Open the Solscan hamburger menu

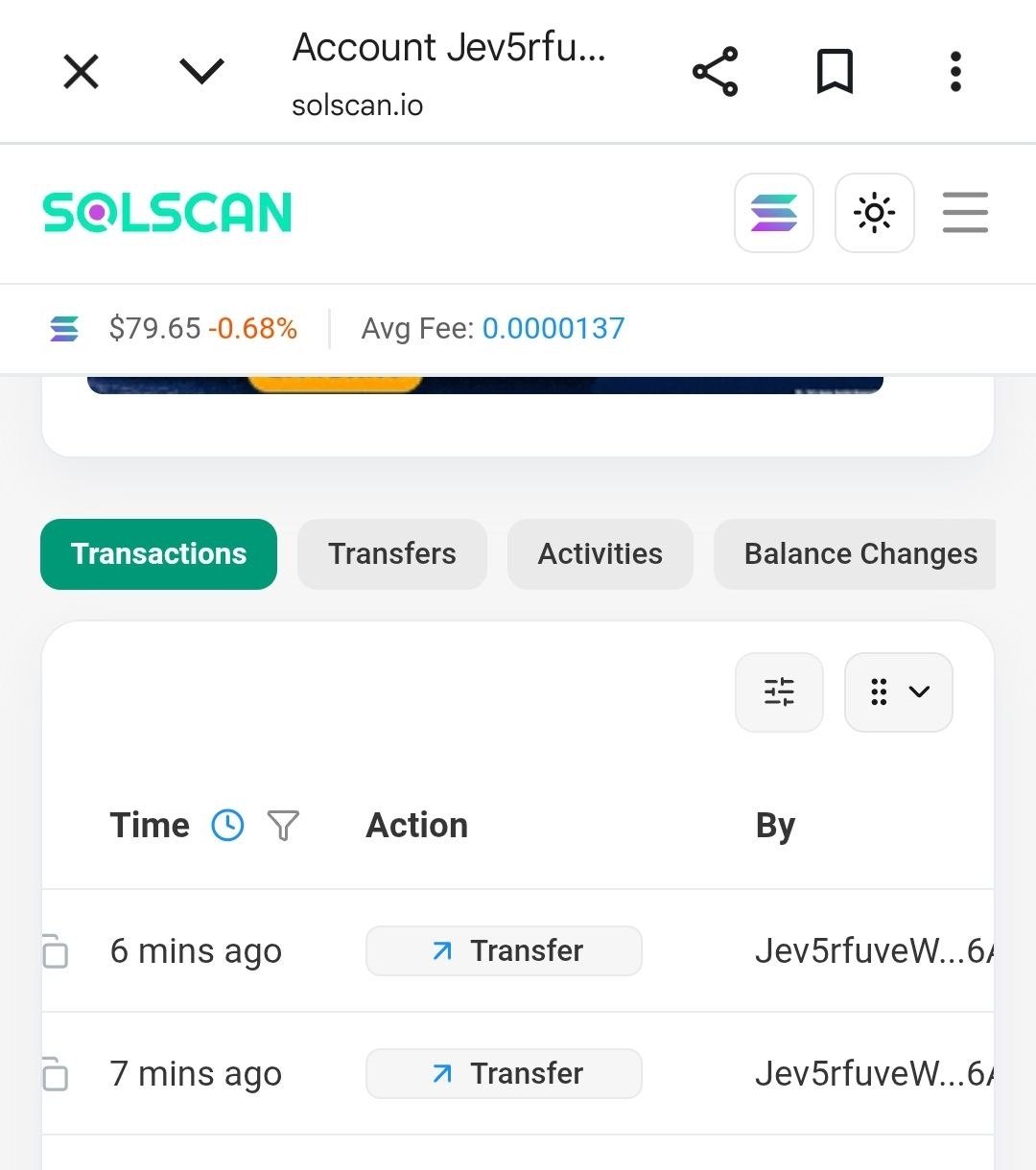pyautogui.click(x=965, y=213)
